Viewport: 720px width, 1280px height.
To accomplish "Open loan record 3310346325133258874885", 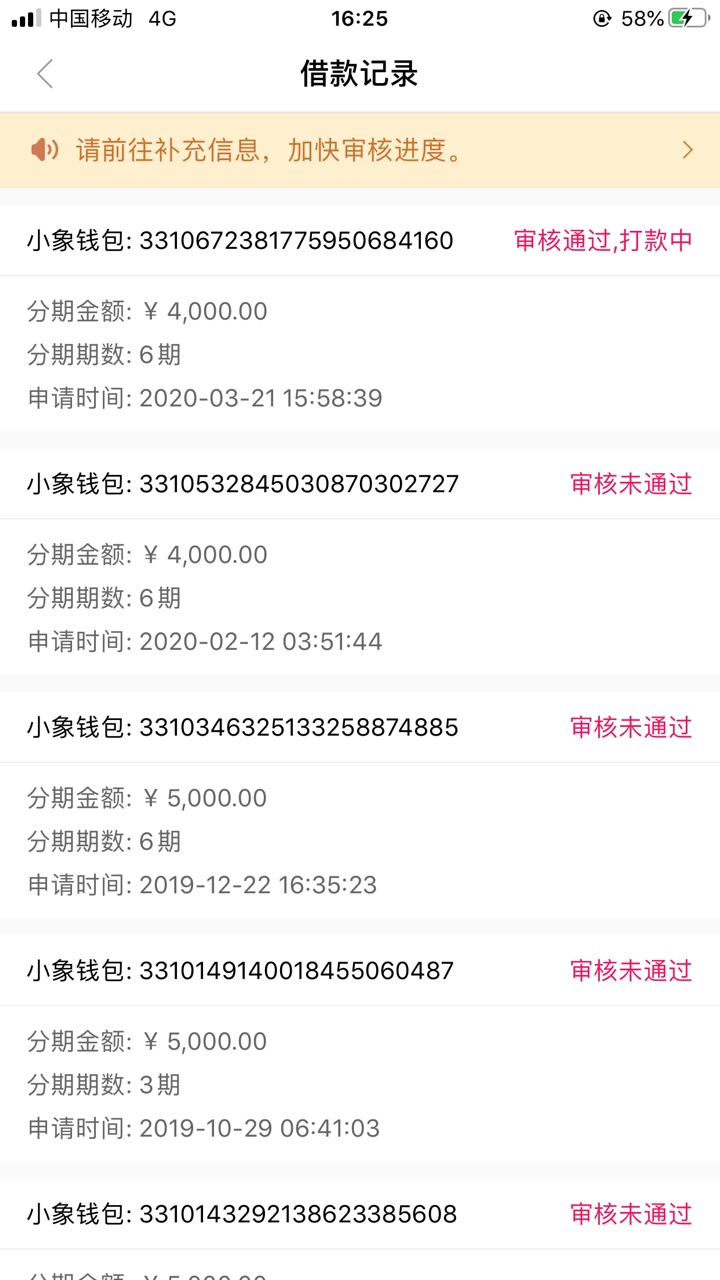I will 360,805.
